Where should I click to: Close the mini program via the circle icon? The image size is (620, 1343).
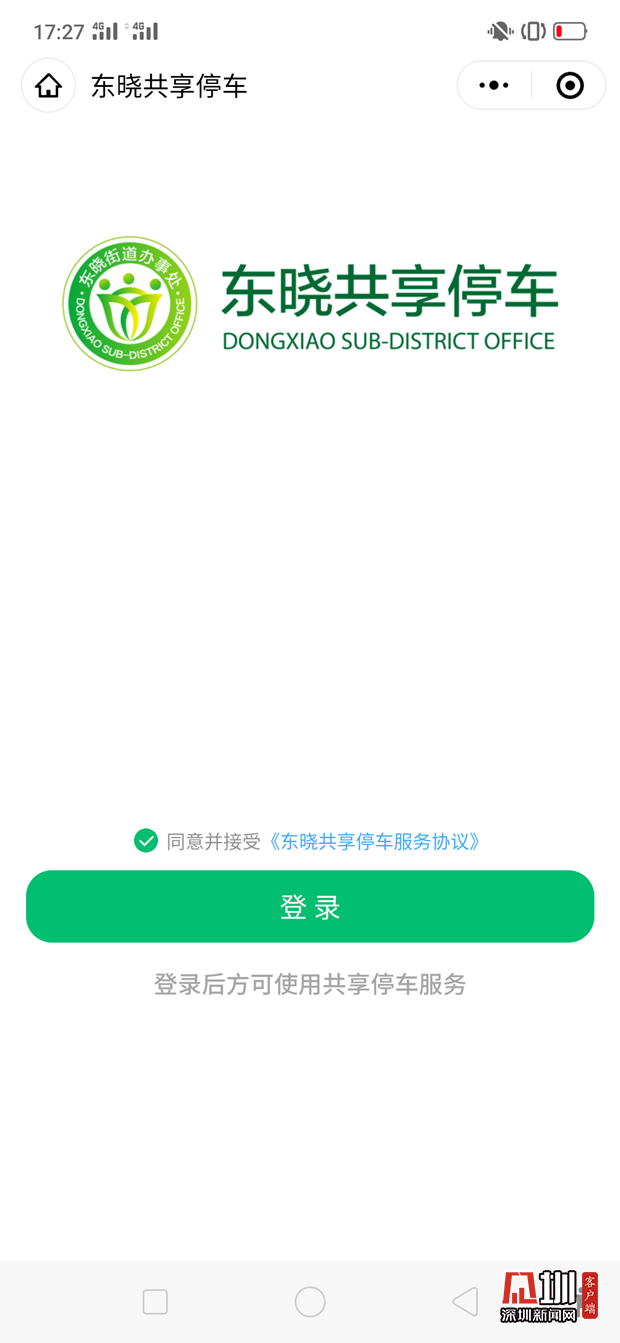click(569, 86)
